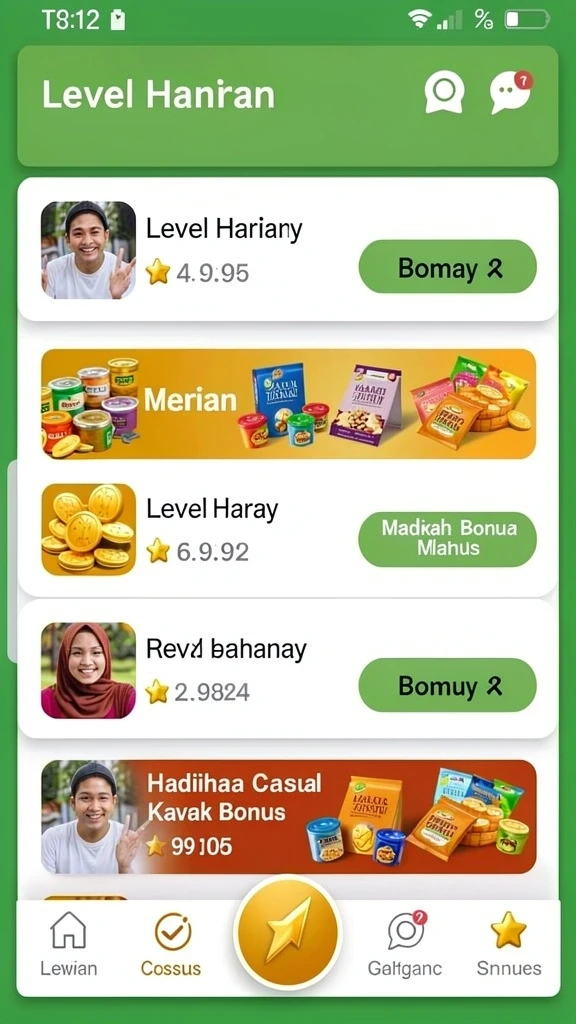Open the Level Haray coins card
Screen dimensions: 576x1024
pyautogui.click(x=288, y=529)
